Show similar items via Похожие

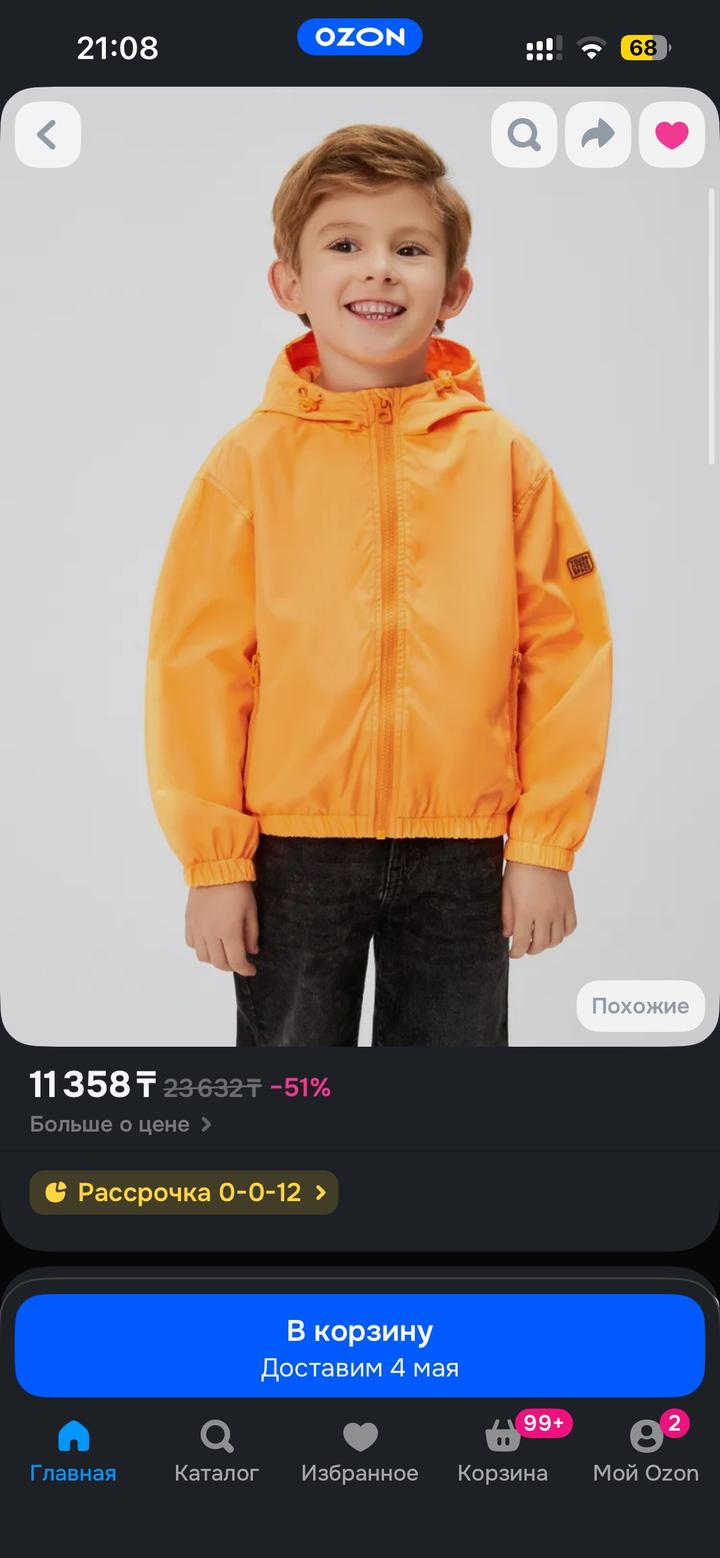click(640, 1006)
